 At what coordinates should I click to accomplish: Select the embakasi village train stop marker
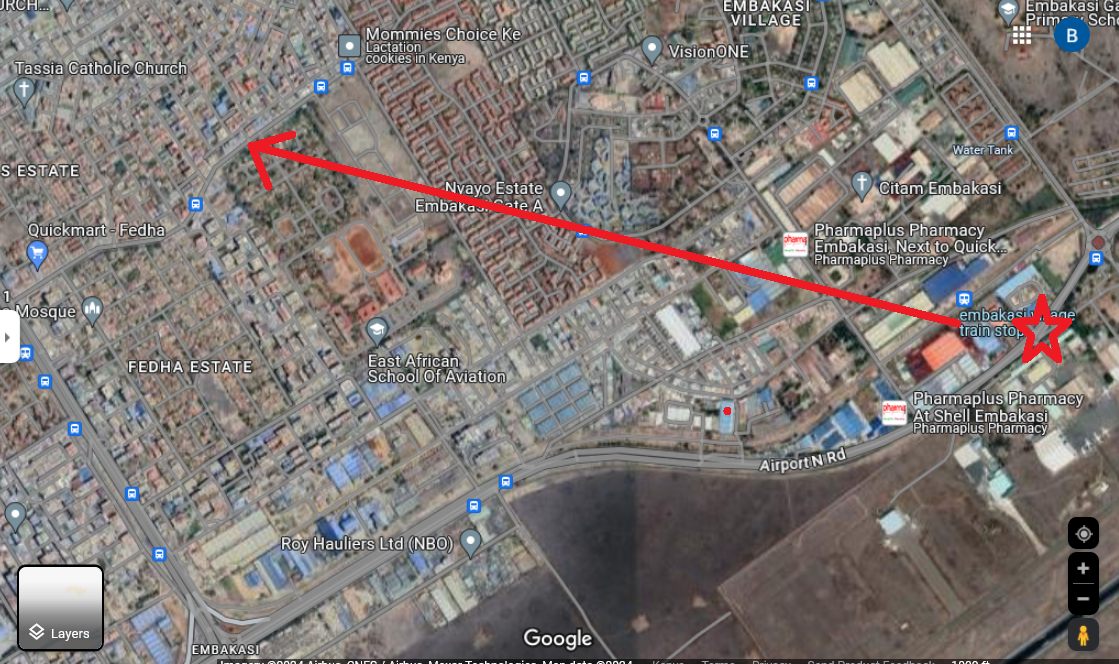[x=964, y=299]
